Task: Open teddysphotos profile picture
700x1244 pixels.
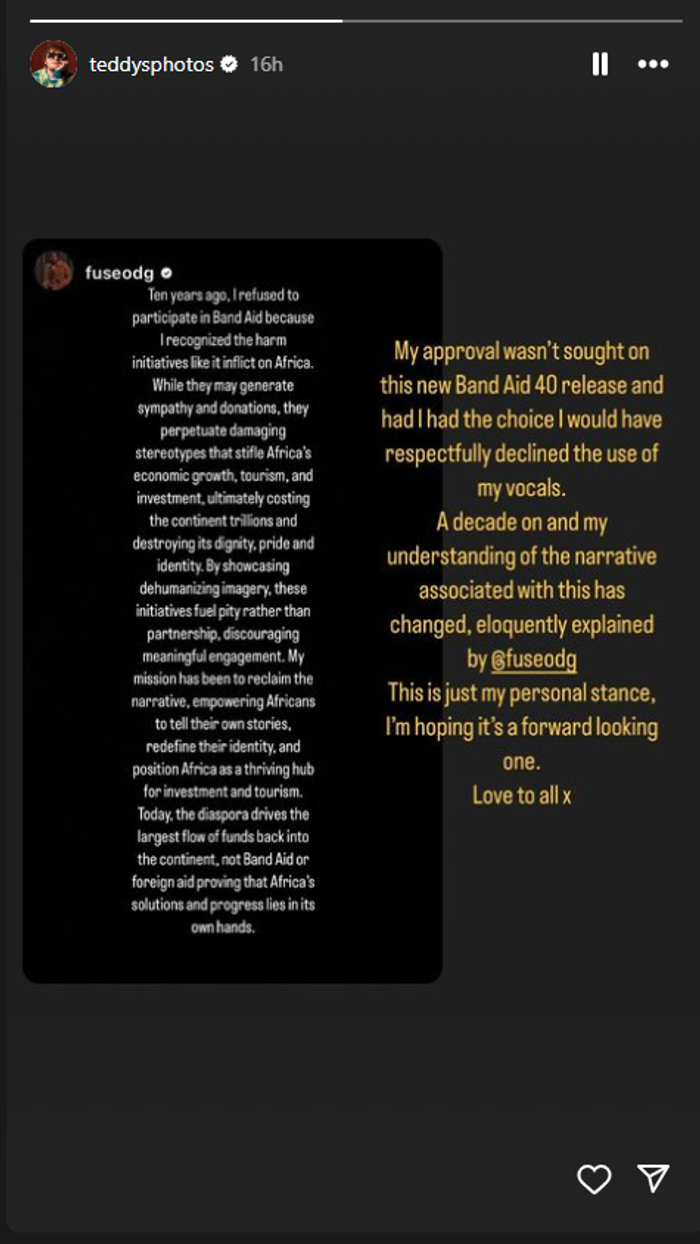Action: (x=53, y=64)
